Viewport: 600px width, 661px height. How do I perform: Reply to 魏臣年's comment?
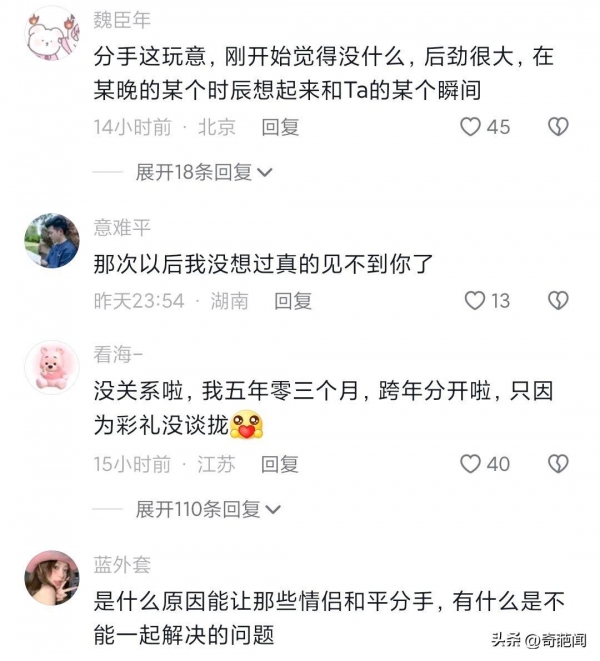coord(280,127)
